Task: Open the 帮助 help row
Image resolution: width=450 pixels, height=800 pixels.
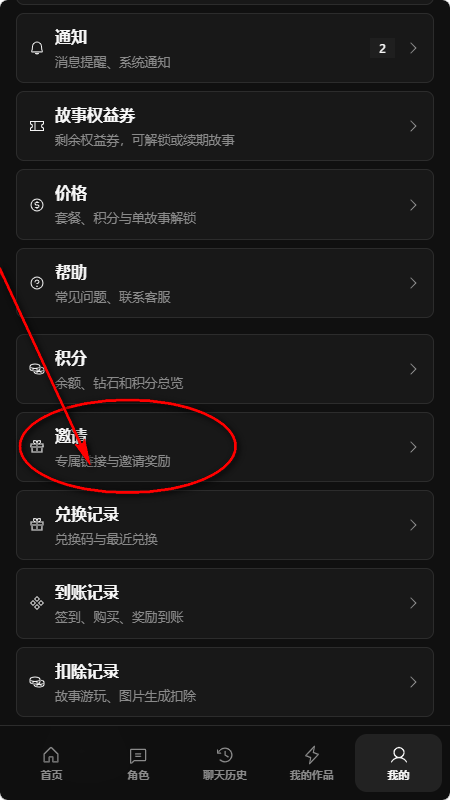Action: (x=224, y=283)
